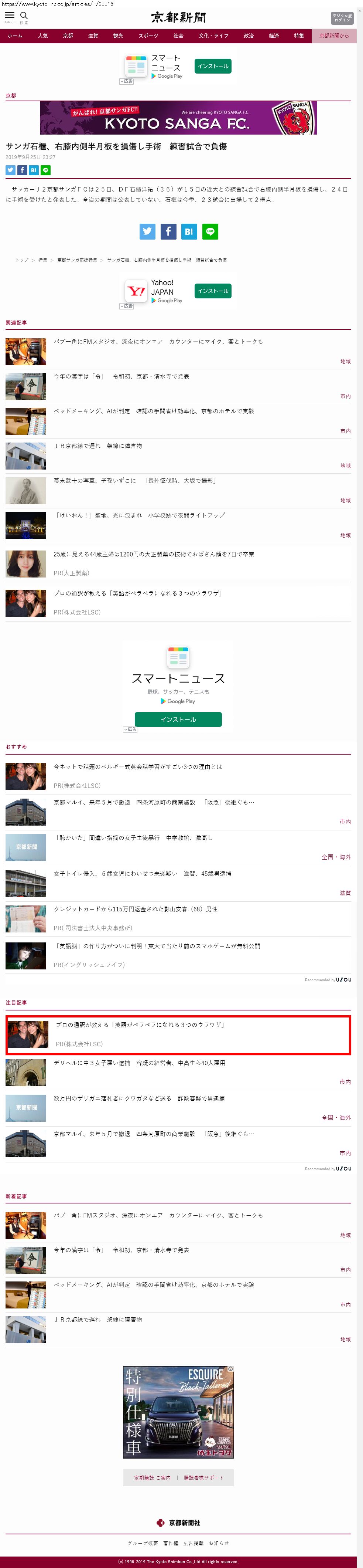The image size is (363, 1568).
Task: Tap 京都サンガ応援特集 in the breadcrumb
Action: (x=77, y=260)
